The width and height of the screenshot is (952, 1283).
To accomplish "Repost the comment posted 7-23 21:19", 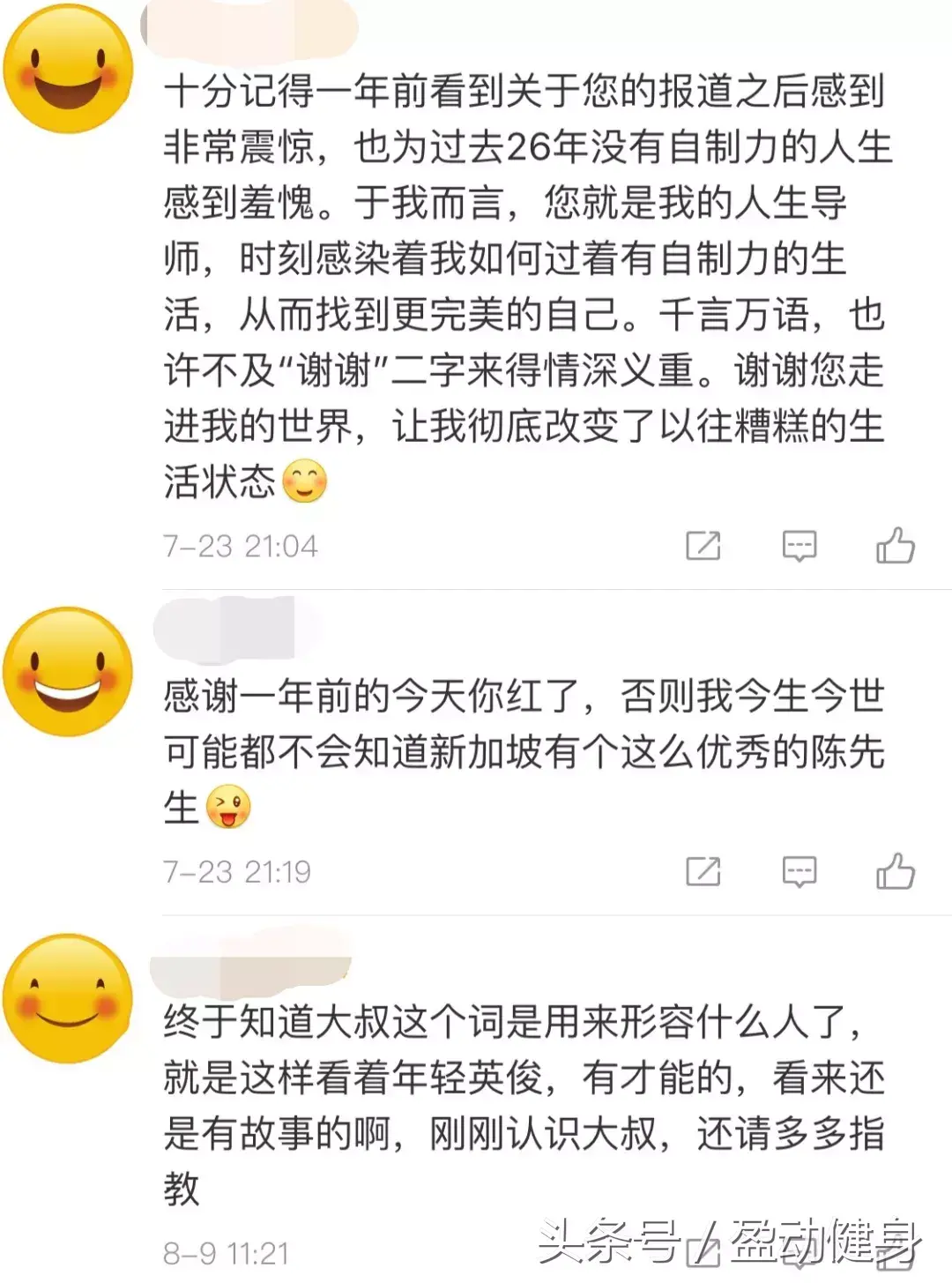I will pyautogui.click(x=703, y=872).
